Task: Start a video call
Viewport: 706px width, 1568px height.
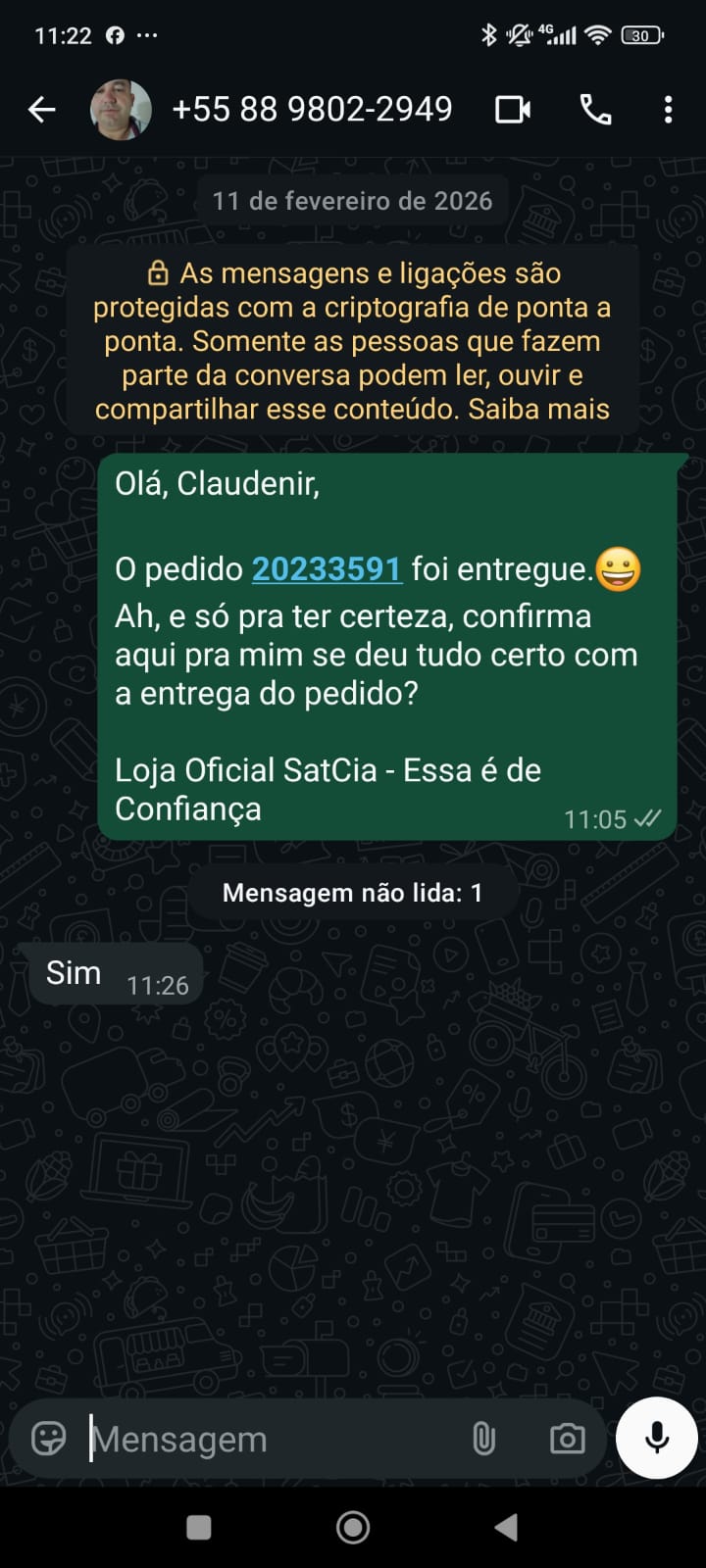Action: coord(513,109)
